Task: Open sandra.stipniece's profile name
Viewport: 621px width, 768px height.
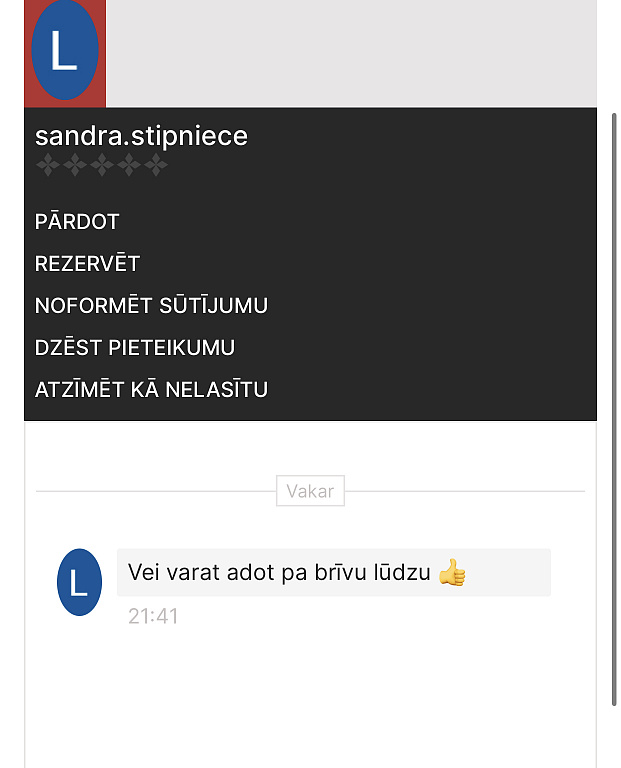Action: [x=141, y=137]
